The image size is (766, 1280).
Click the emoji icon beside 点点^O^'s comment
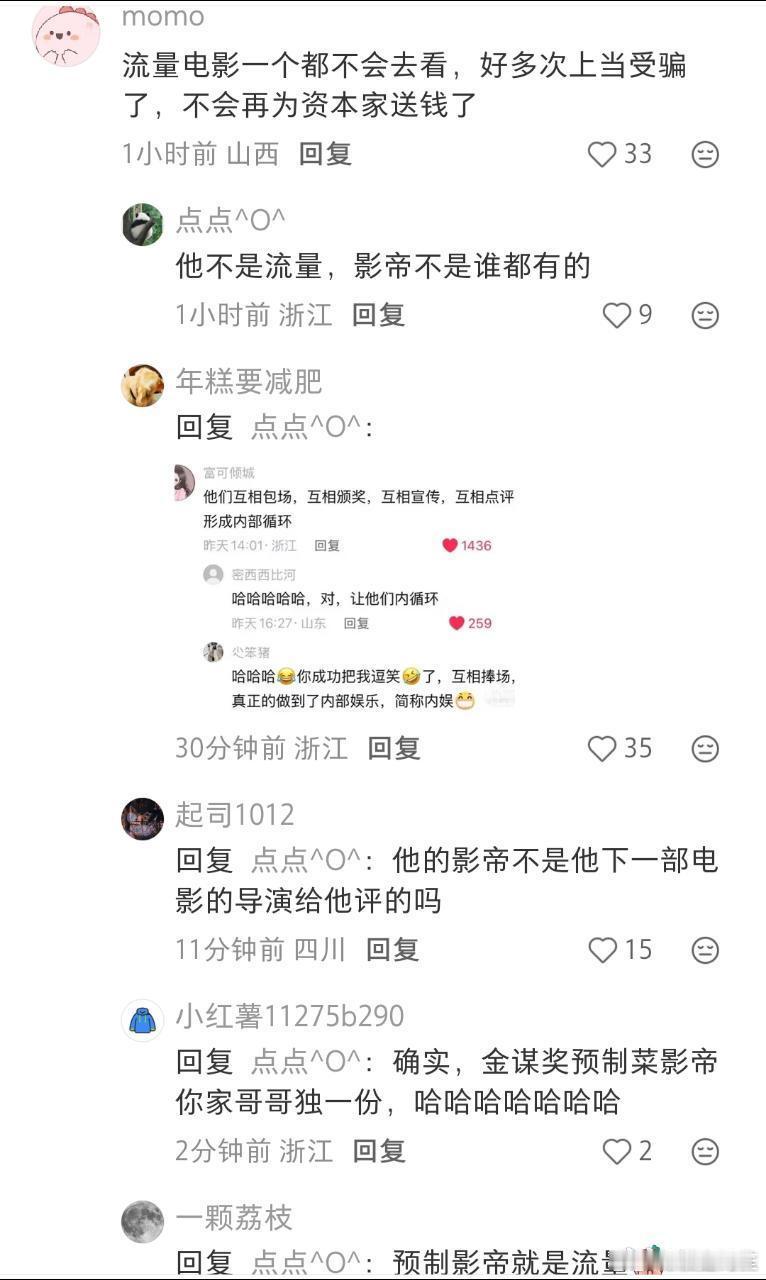tap(706, 315)
